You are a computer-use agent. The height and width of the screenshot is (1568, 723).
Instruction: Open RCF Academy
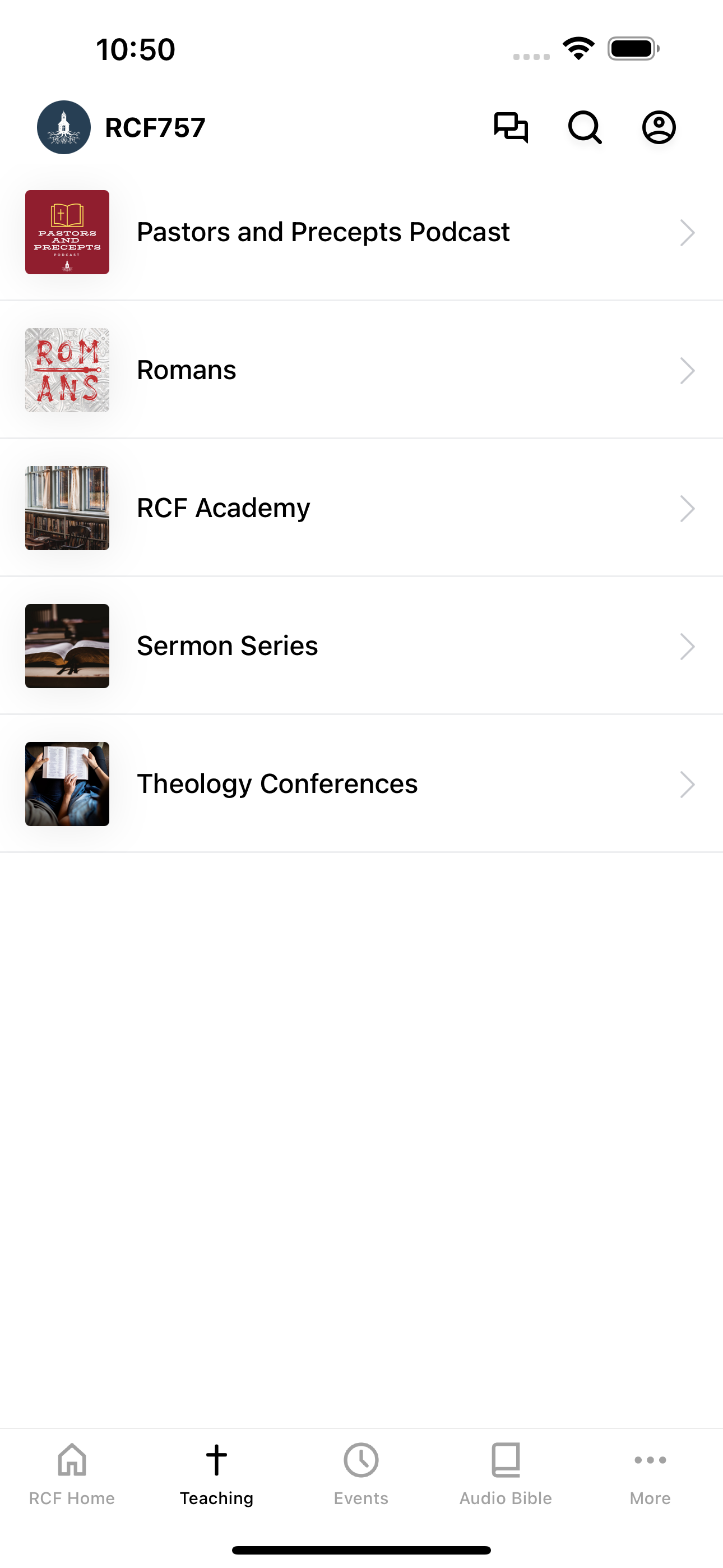(x=361, y=508)
